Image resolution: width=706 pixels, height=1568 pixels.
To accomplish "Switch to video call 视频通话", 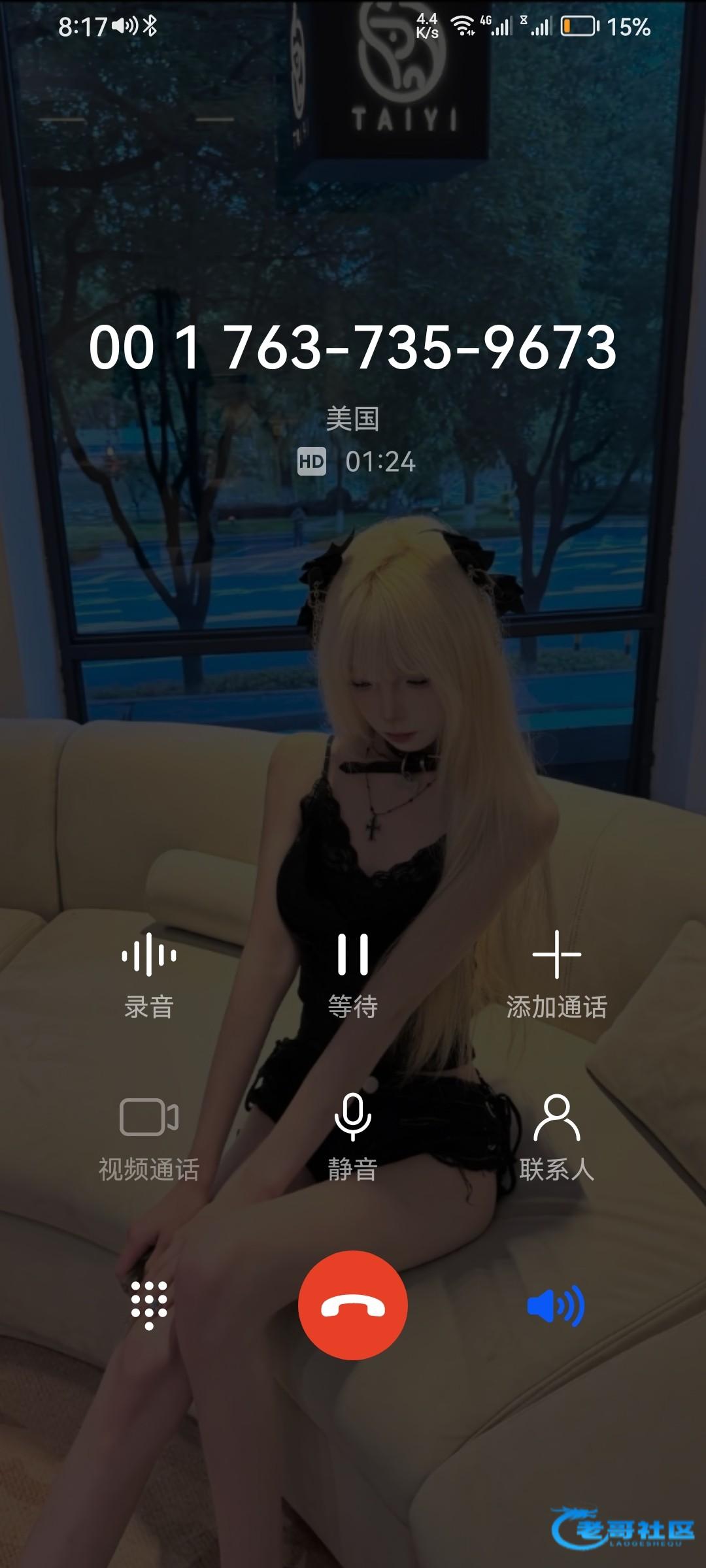I will (149, 1137).
